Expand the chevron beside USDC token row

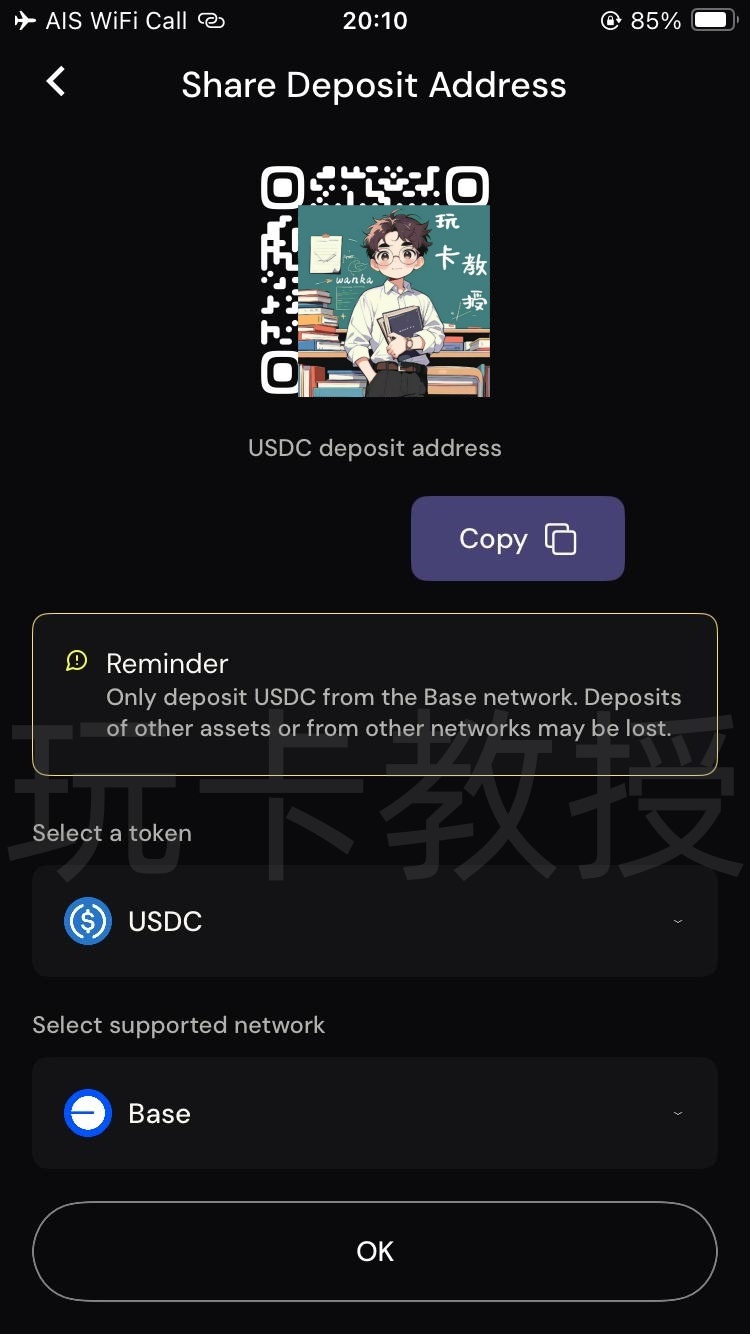click(x=678, y=921)
